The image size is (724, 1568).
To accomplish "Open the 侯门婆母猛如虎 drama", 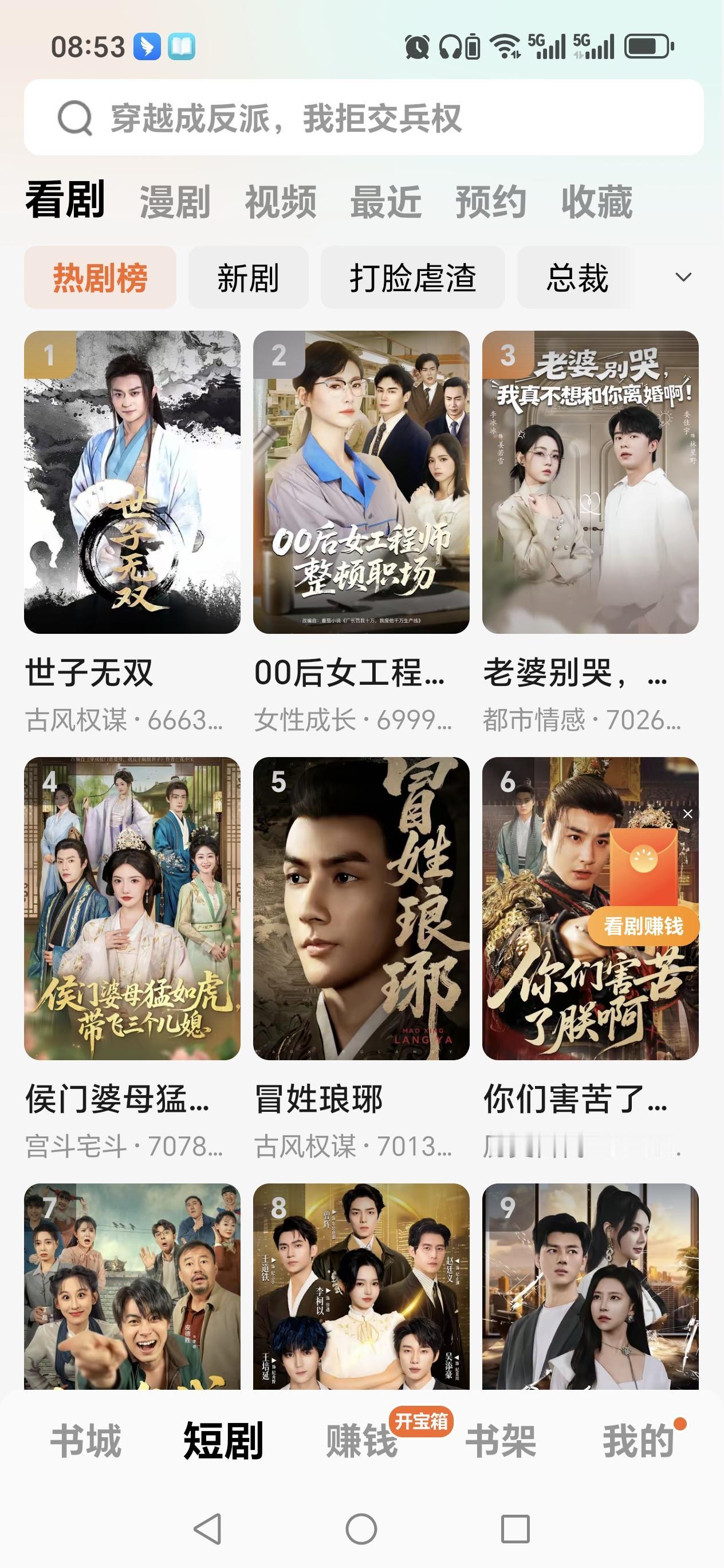I will click(x=132, y=908).
